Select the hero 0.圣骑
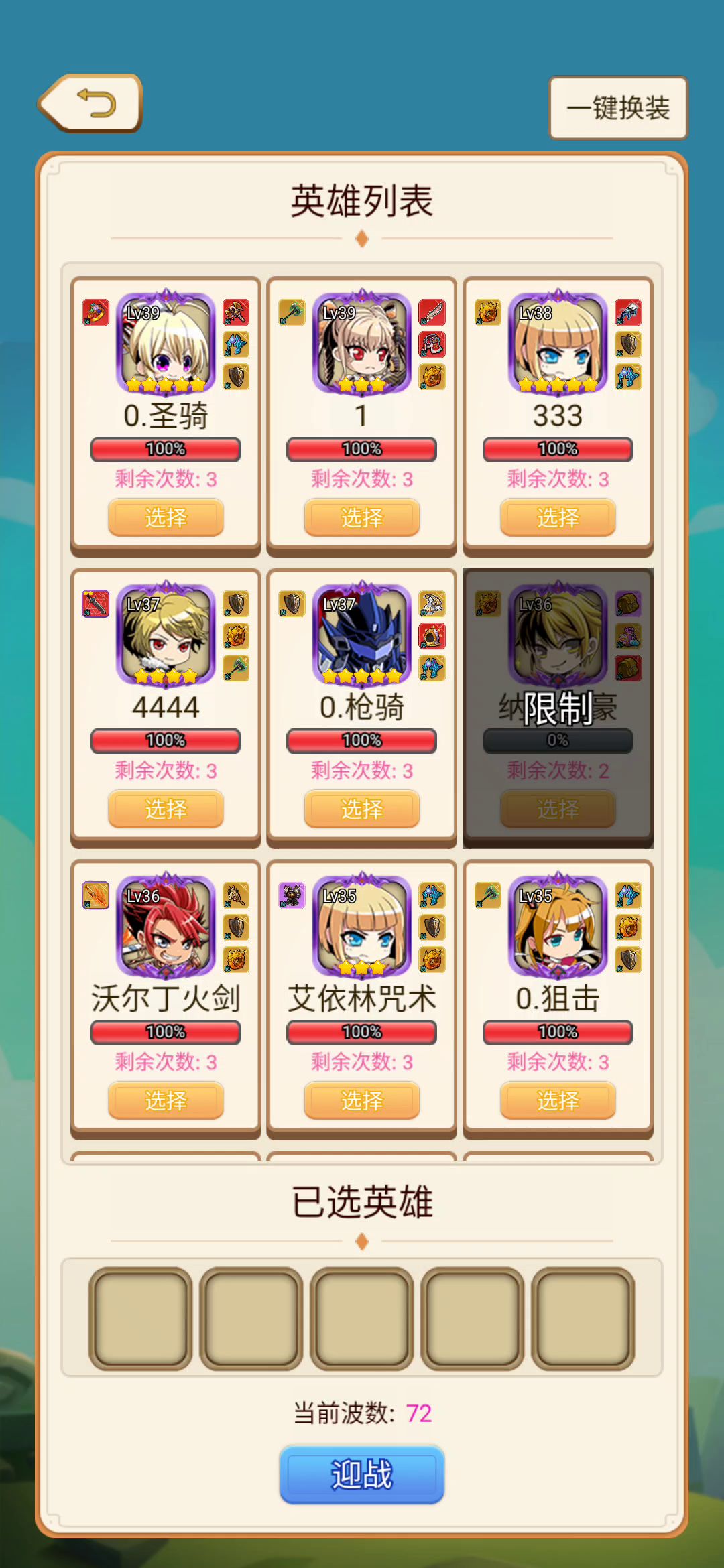The width and height of the screenshot is (724, 1568). [x=166, y=517]
